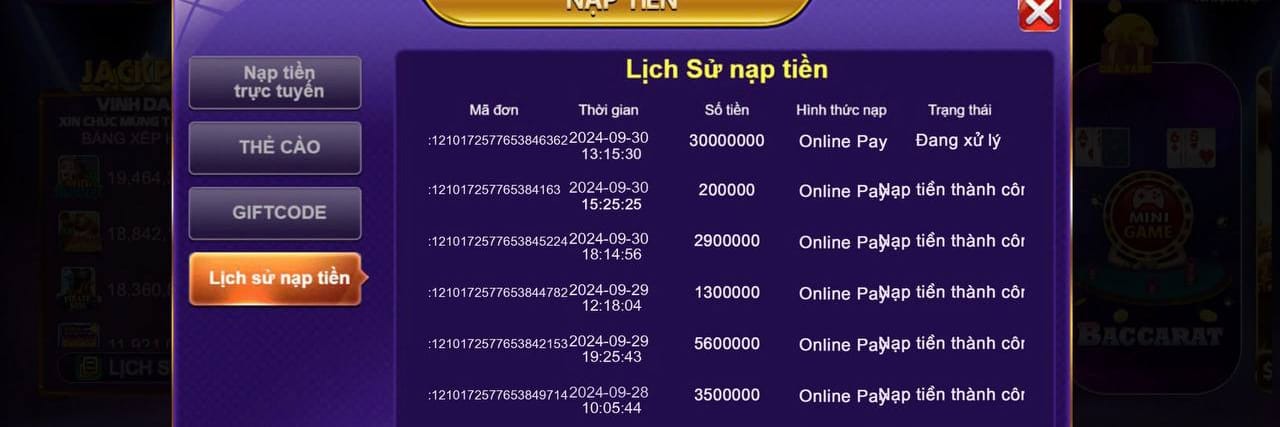Switch to Nạp tiền trực tuyến tab
This screenshot has width=1280, height=427.
point(275,82)
